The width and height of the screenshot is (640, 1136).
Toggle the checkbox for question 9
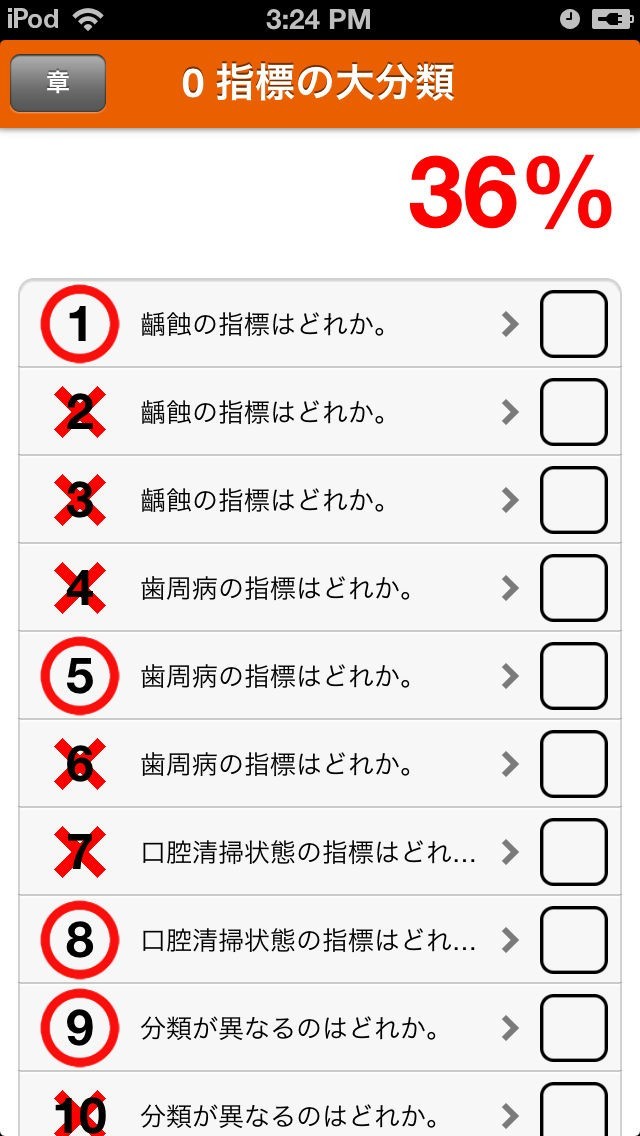point(574,1028)
